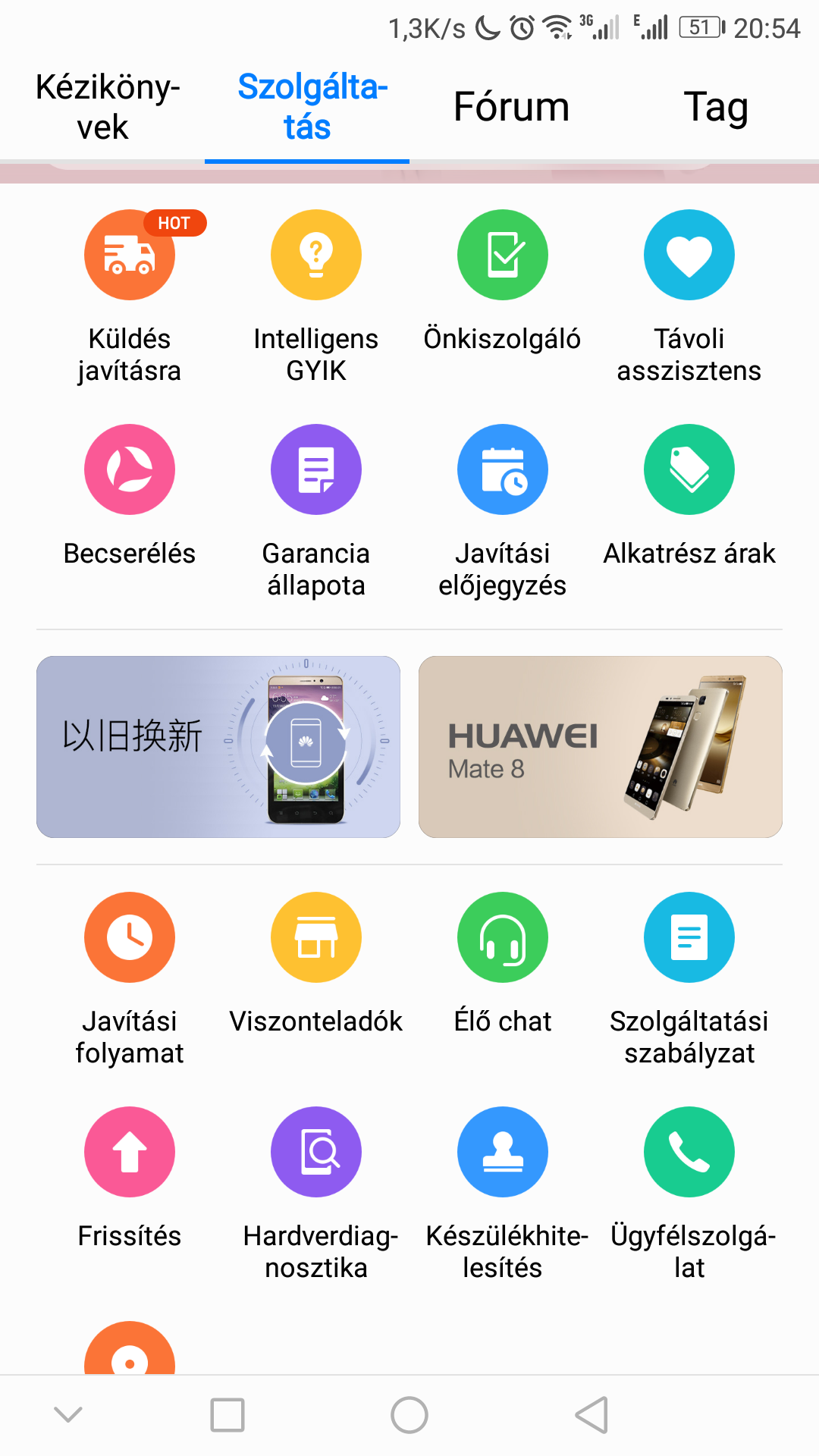Open Intelligens GYIK

[316, 297]
